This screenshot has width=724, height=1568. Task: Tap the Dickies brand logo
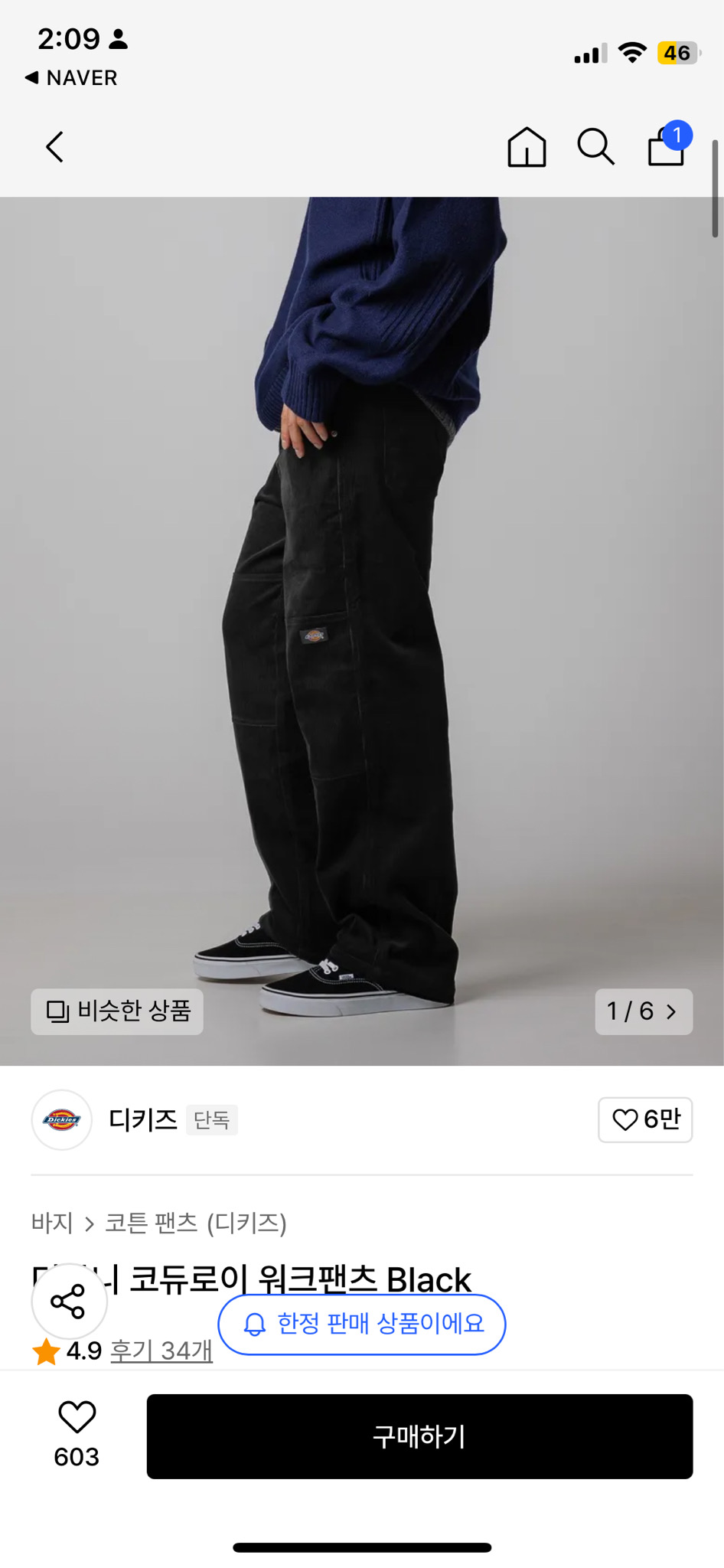(x=61, y=1120)
